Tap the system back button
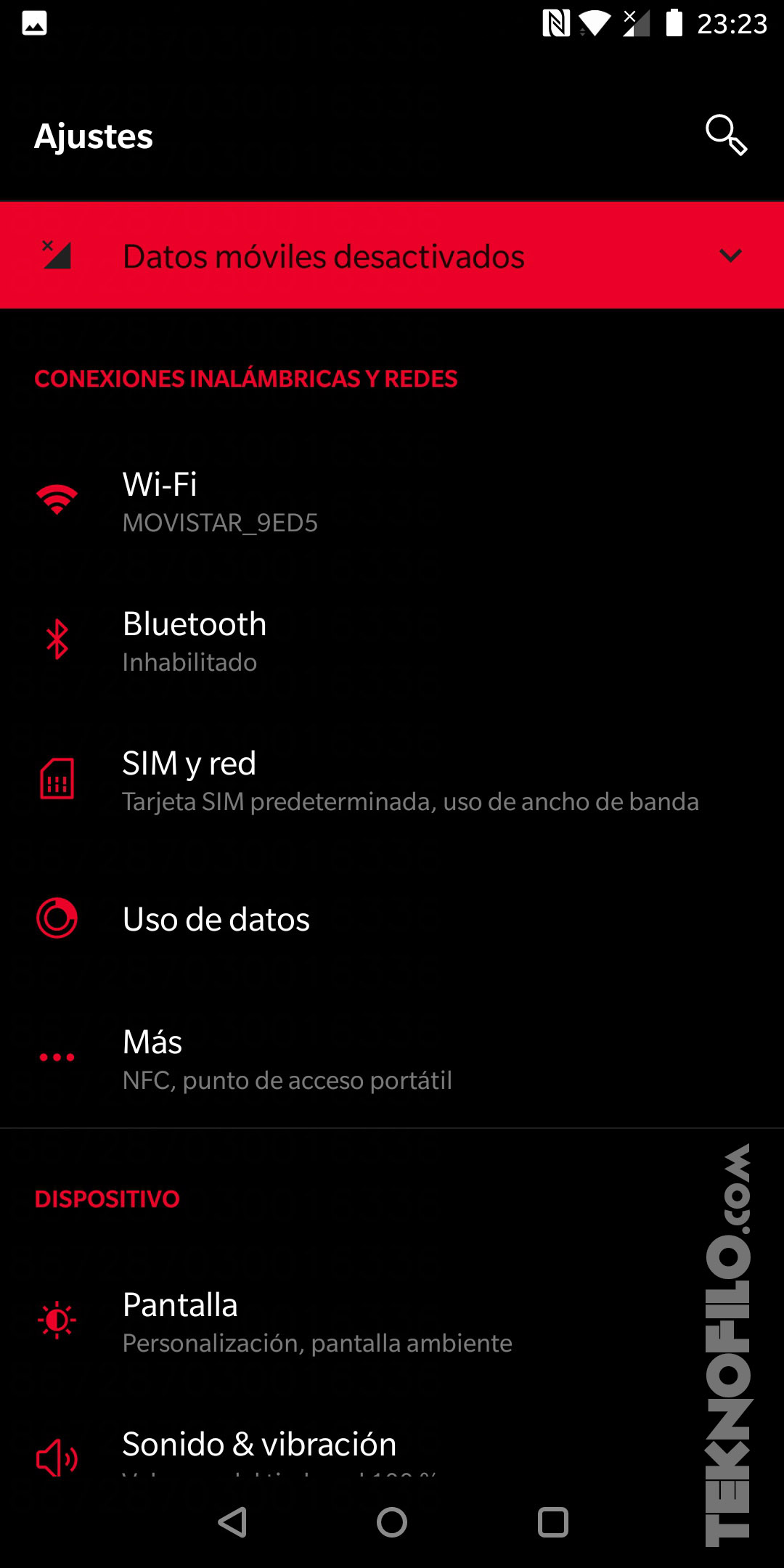Image resolution: width=784 pixels, height=1568 pixels. pyautogui.click(x=233, y=1522)
